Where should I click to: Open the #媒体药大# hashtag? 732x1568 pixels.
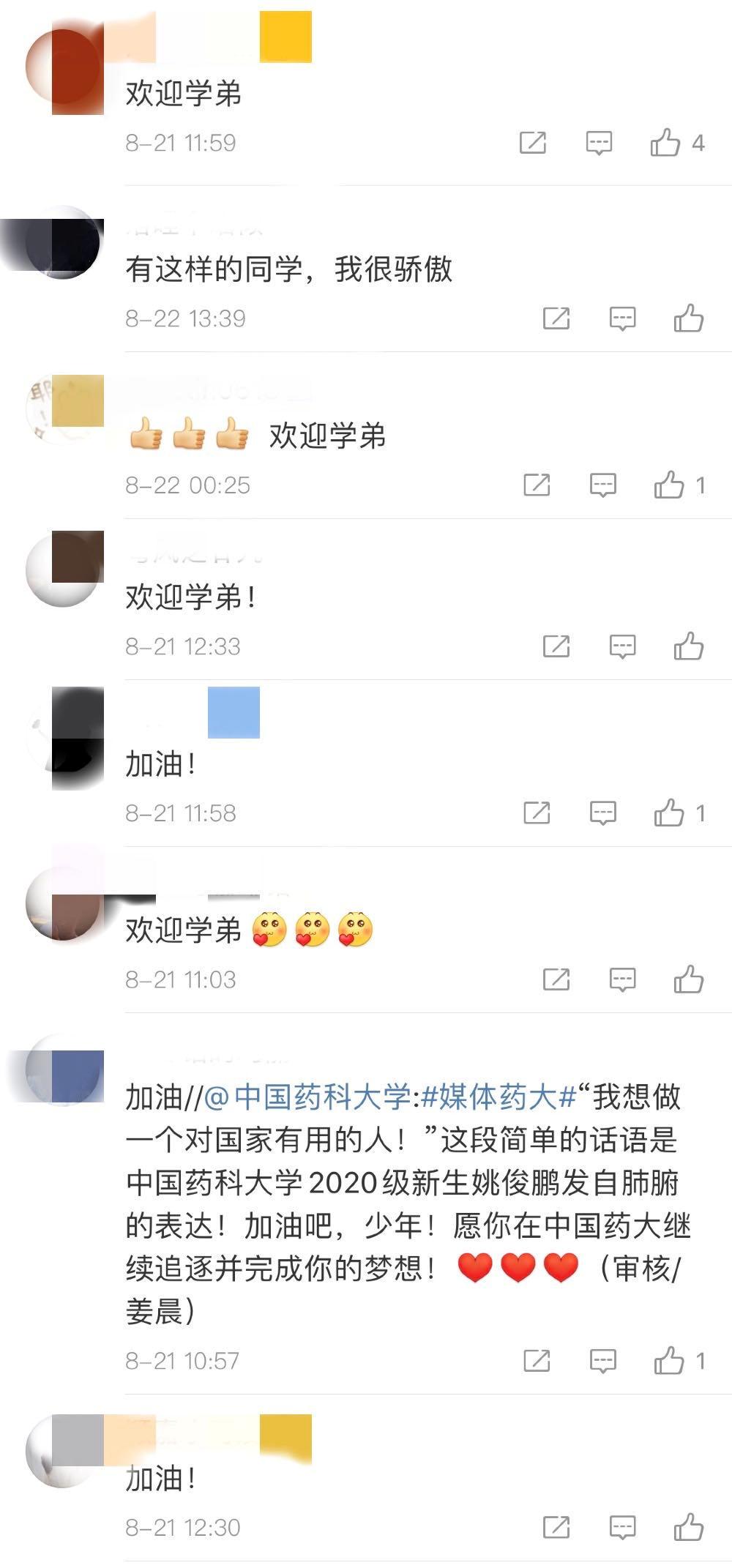[x=498, y=1097]
